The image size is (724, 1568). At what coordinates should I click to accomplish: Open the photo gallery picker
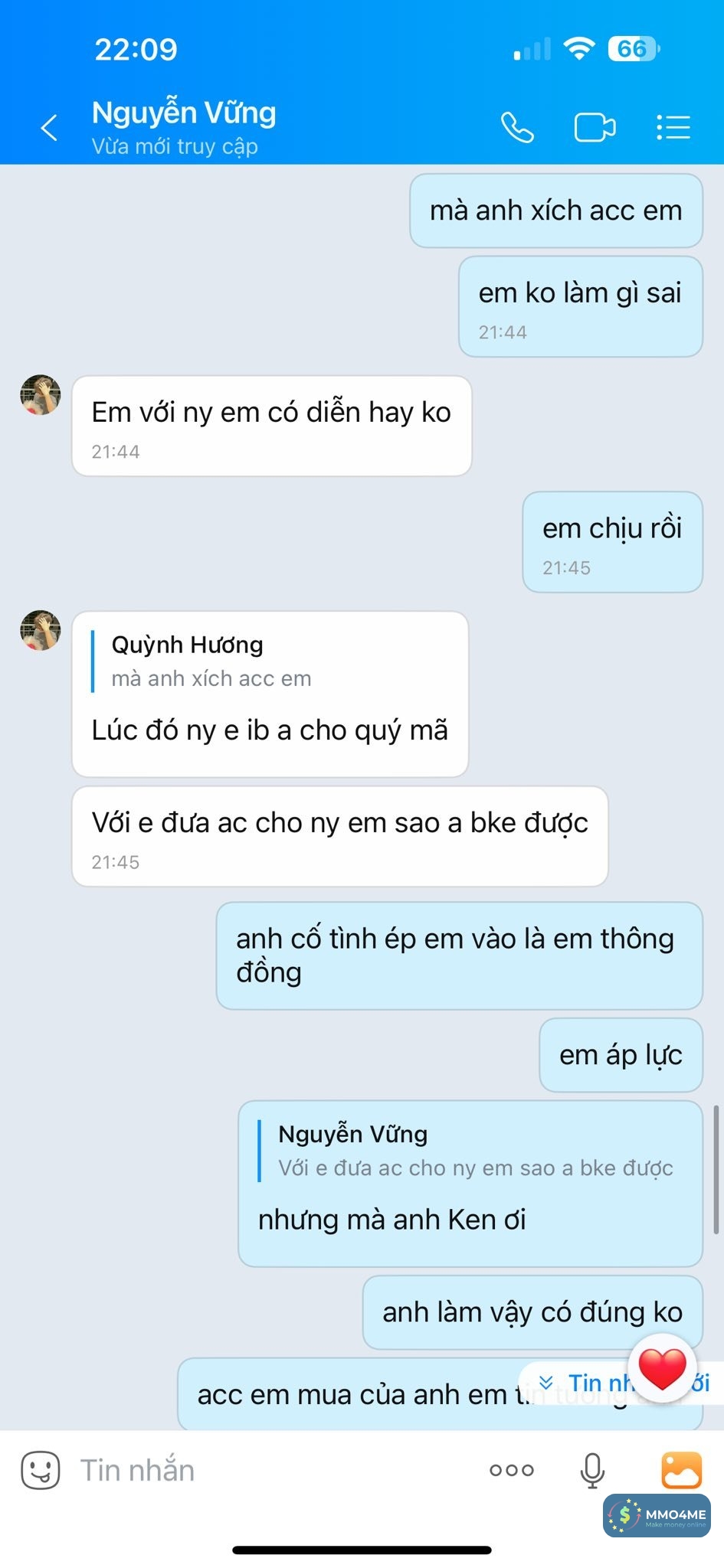[x=681, y=1470]
